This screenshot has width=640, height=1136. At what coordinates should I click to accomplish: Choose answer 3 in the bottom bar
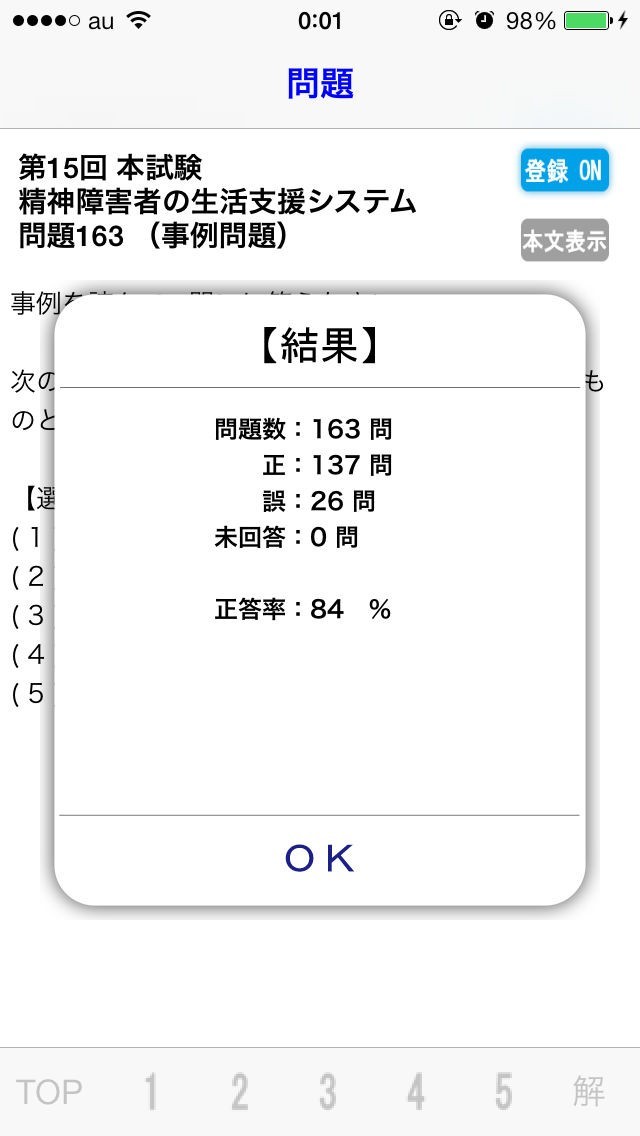point(327,1092)
